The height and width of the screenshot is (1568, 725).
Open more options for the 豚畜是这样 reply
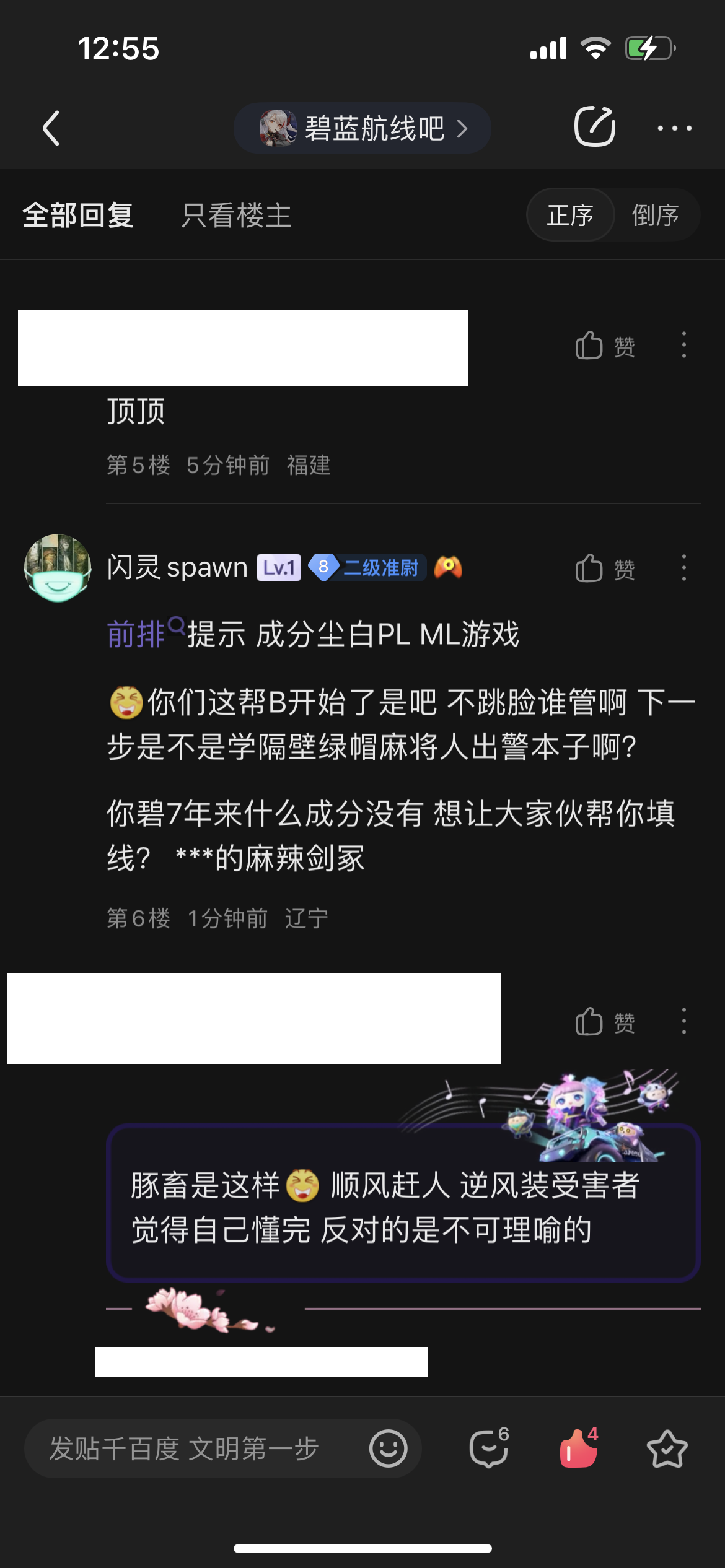coord(683,1021)
